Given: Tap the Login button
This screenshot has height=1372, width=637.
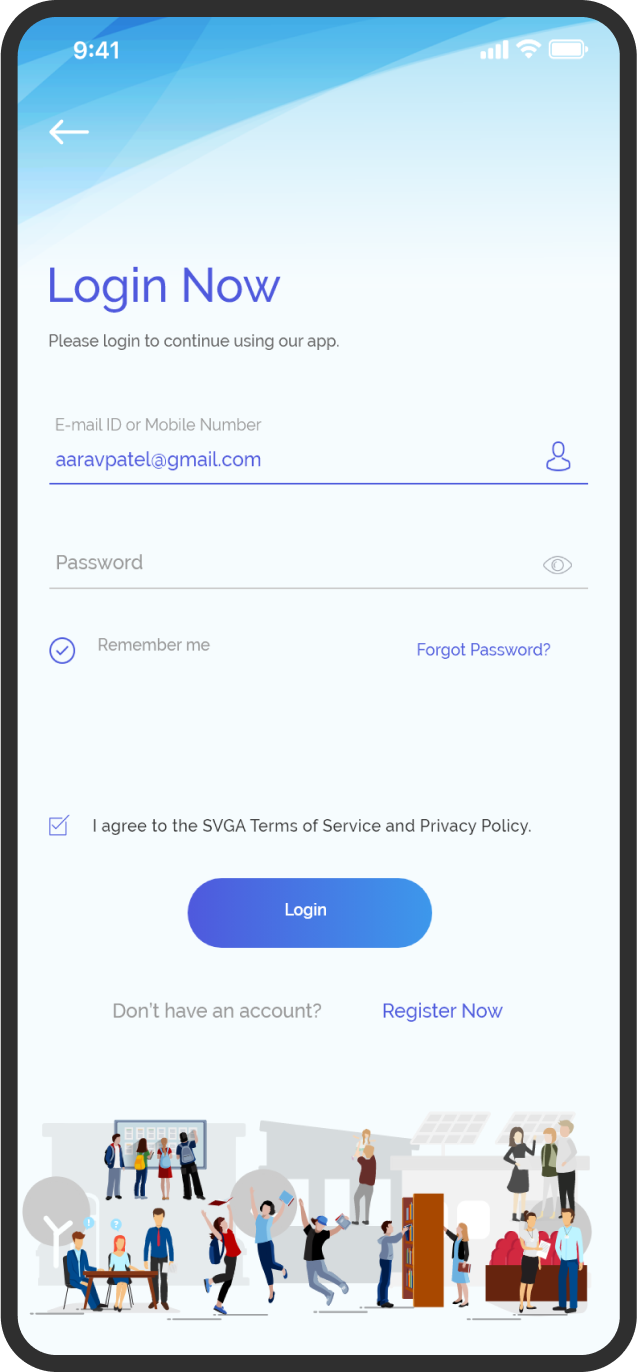Looking at the screenshot, I should (x=310, y=913).
